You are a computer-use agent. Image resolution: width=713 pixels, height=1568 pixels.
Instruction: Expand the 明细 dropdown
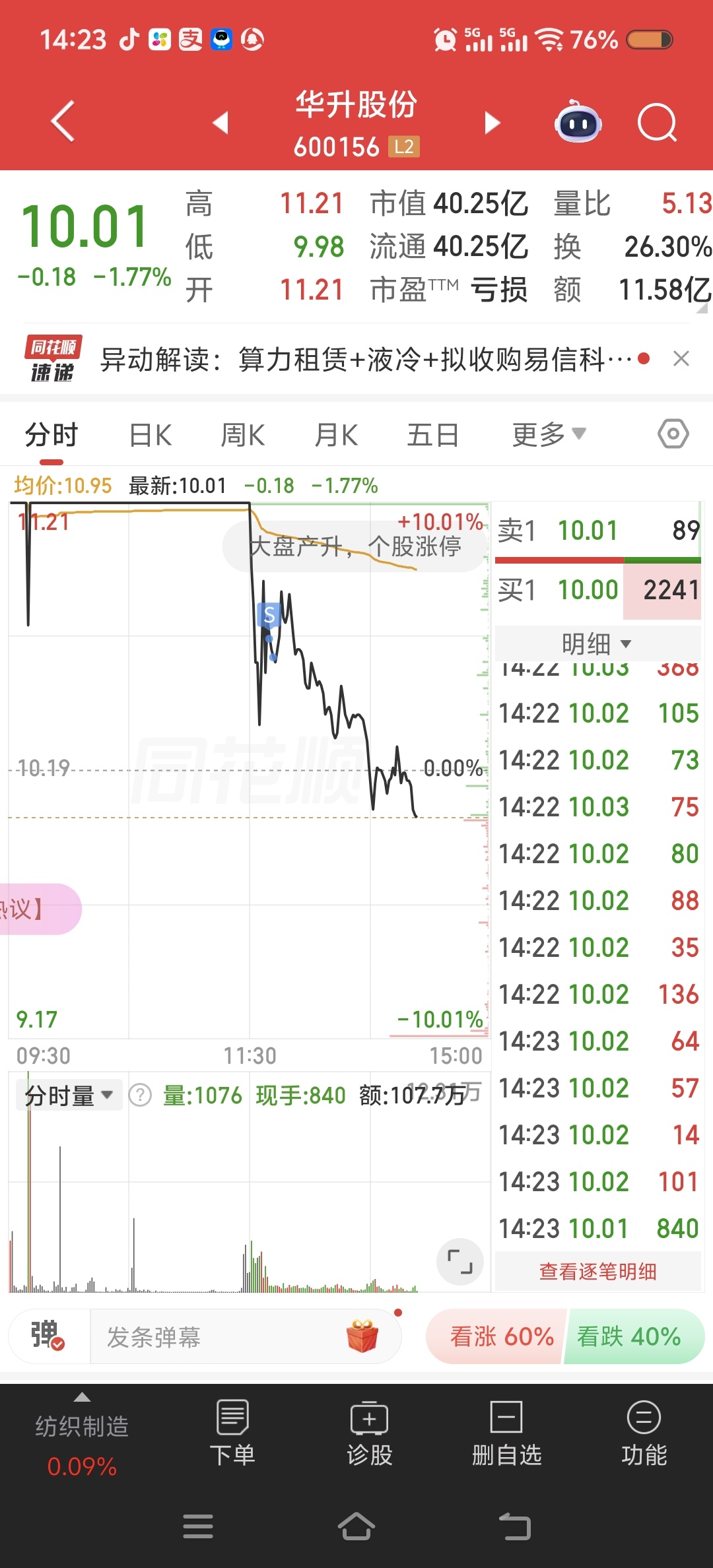pos(597,643)
